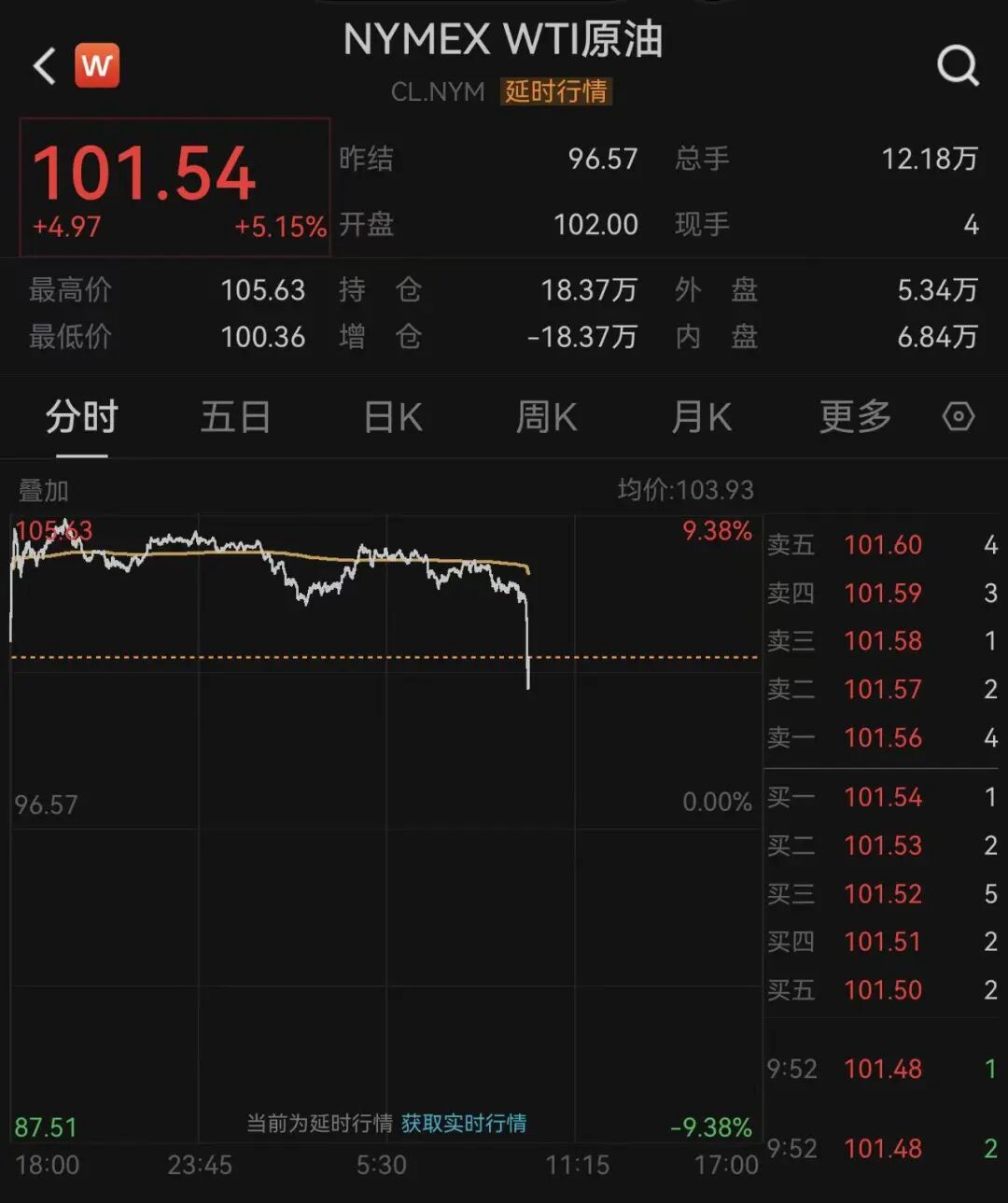Switch to the 周K weekly chart tab
Viewport: 1008px width, 1203px height.
[x=547, y=417]
